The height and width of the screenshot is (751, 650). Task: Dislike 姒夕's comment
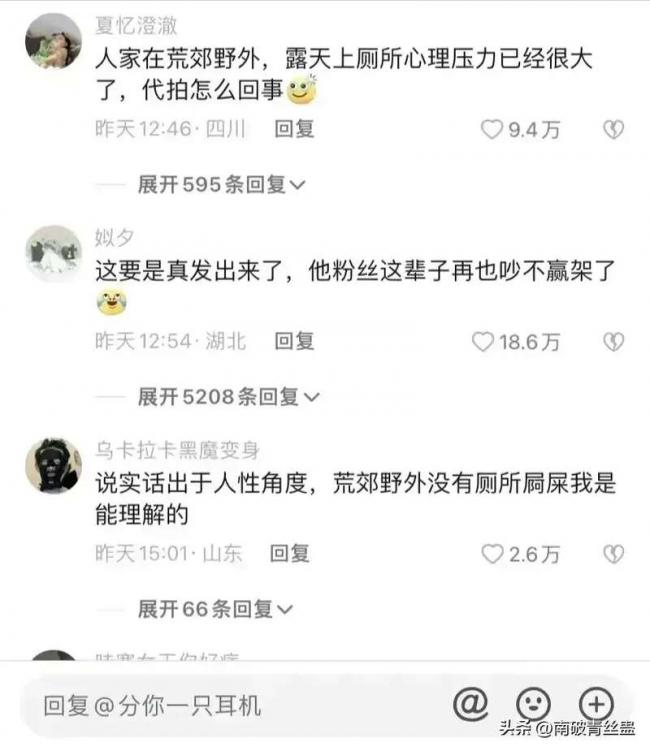point(612,342)
